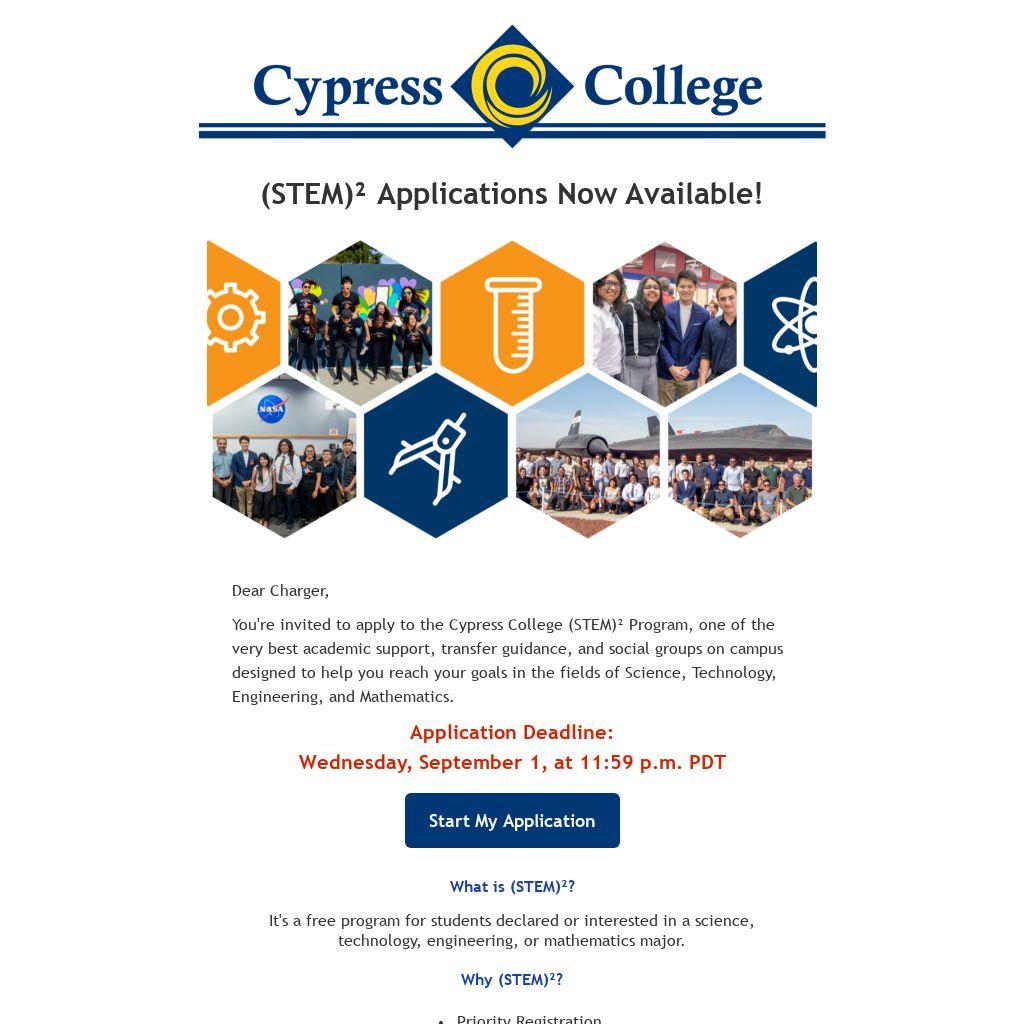Tap the Start My Application button
The image size is (1024, 1024).
point(512,820)
